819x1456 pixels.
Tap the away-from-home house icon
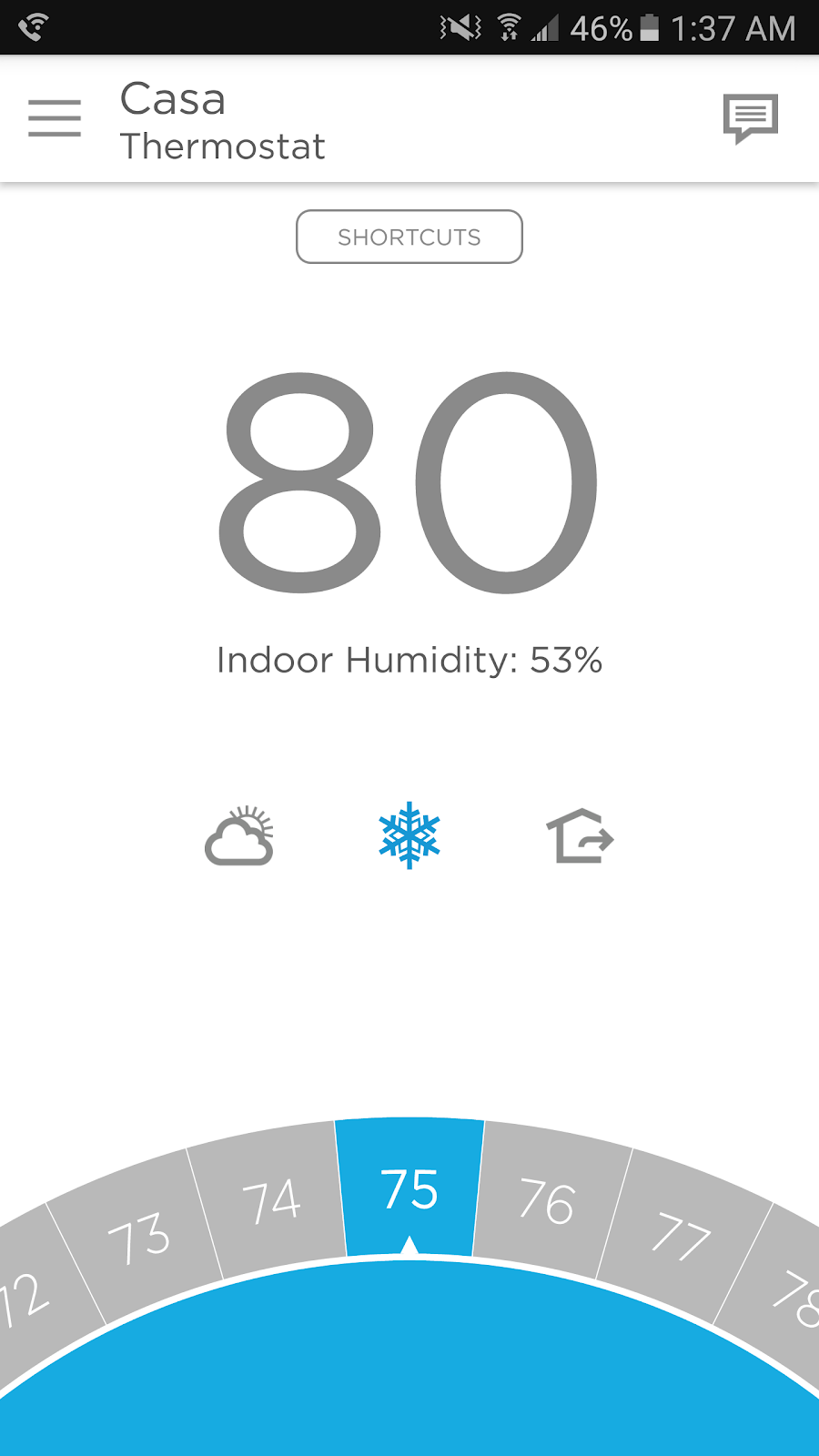coord(580,835)
